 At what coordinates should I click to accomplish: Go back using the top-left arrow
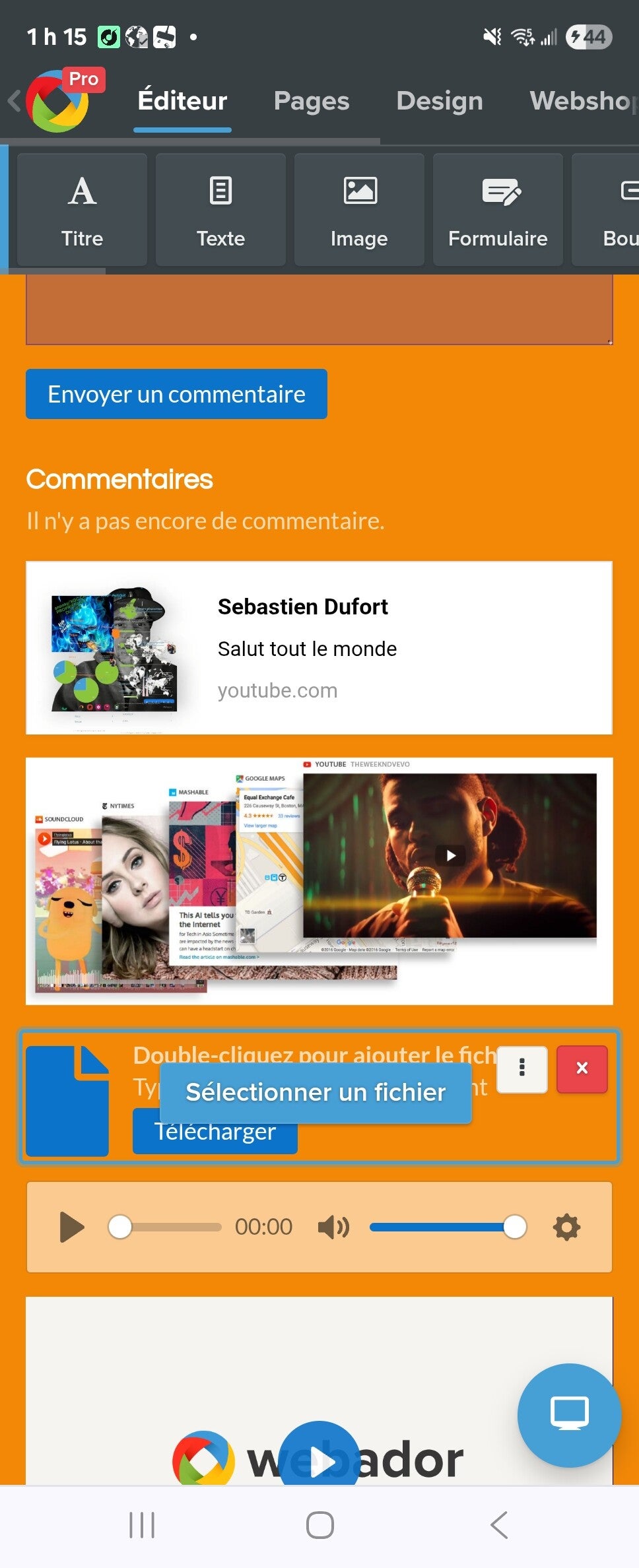15,101
